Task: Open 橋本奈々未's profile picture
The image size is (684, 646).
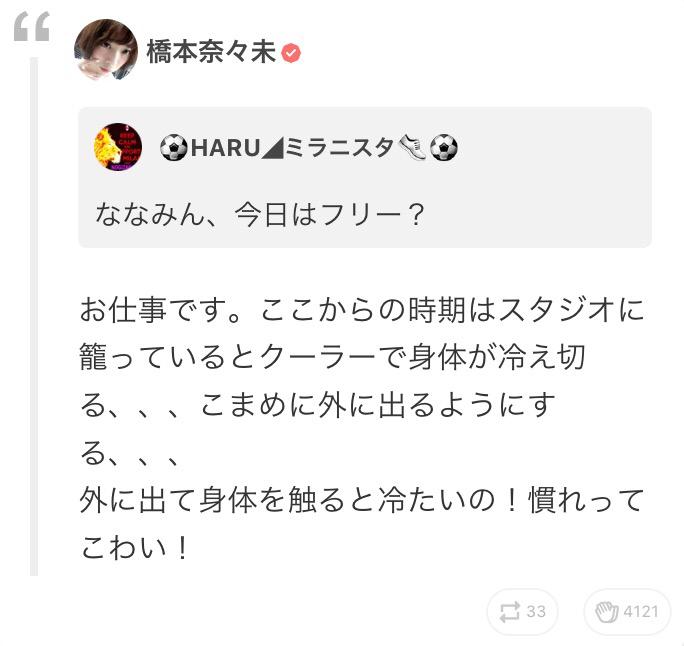Action: click(106, 50)
